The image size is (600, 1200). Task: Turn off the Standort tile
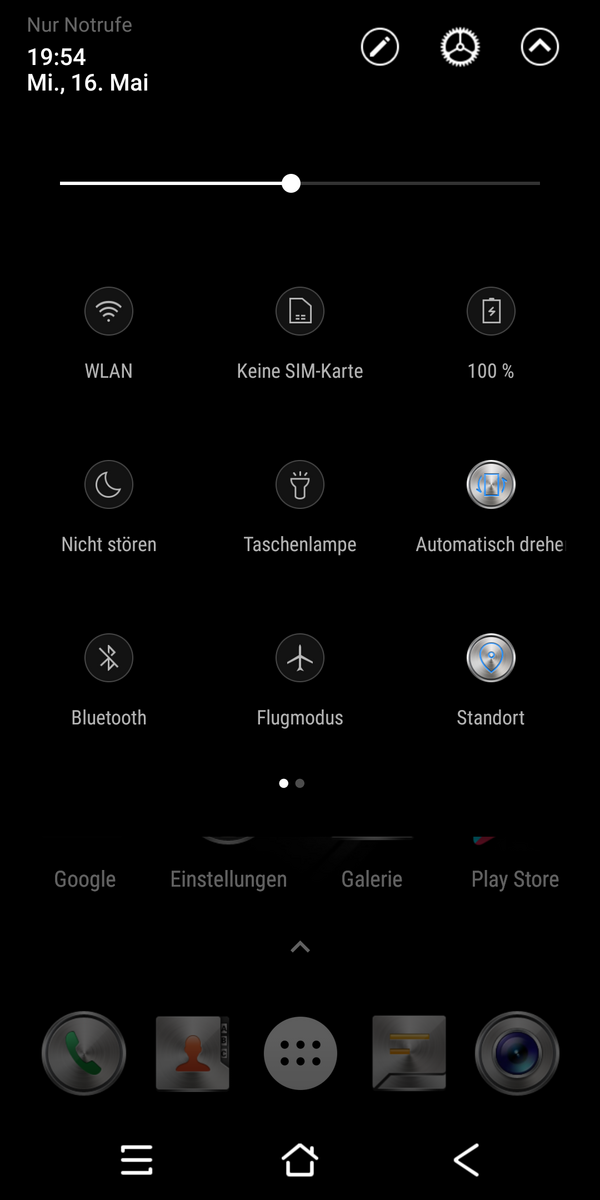[491, 658]
